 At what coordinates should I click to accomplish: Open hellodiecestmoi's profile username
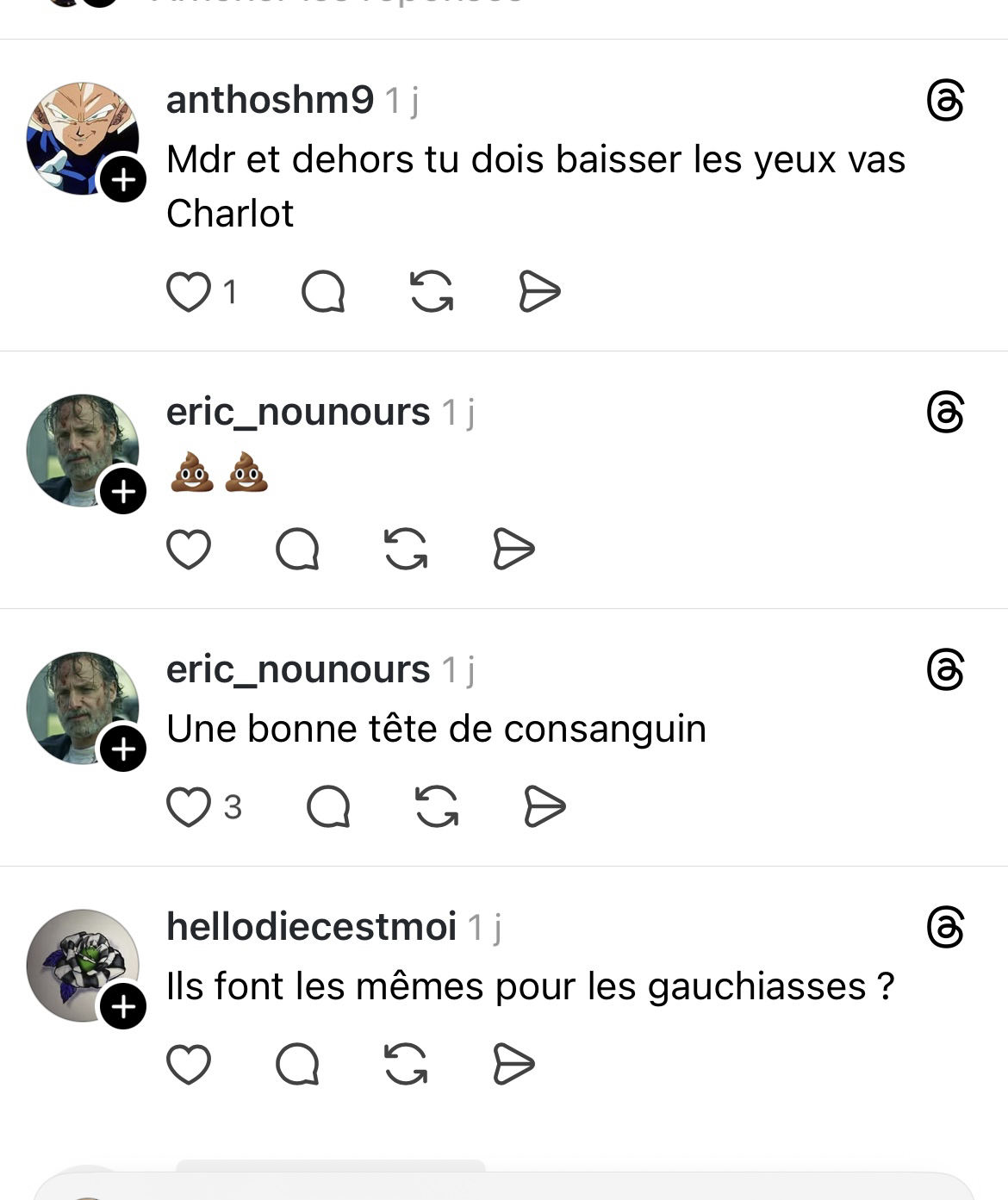pos(311,927)
